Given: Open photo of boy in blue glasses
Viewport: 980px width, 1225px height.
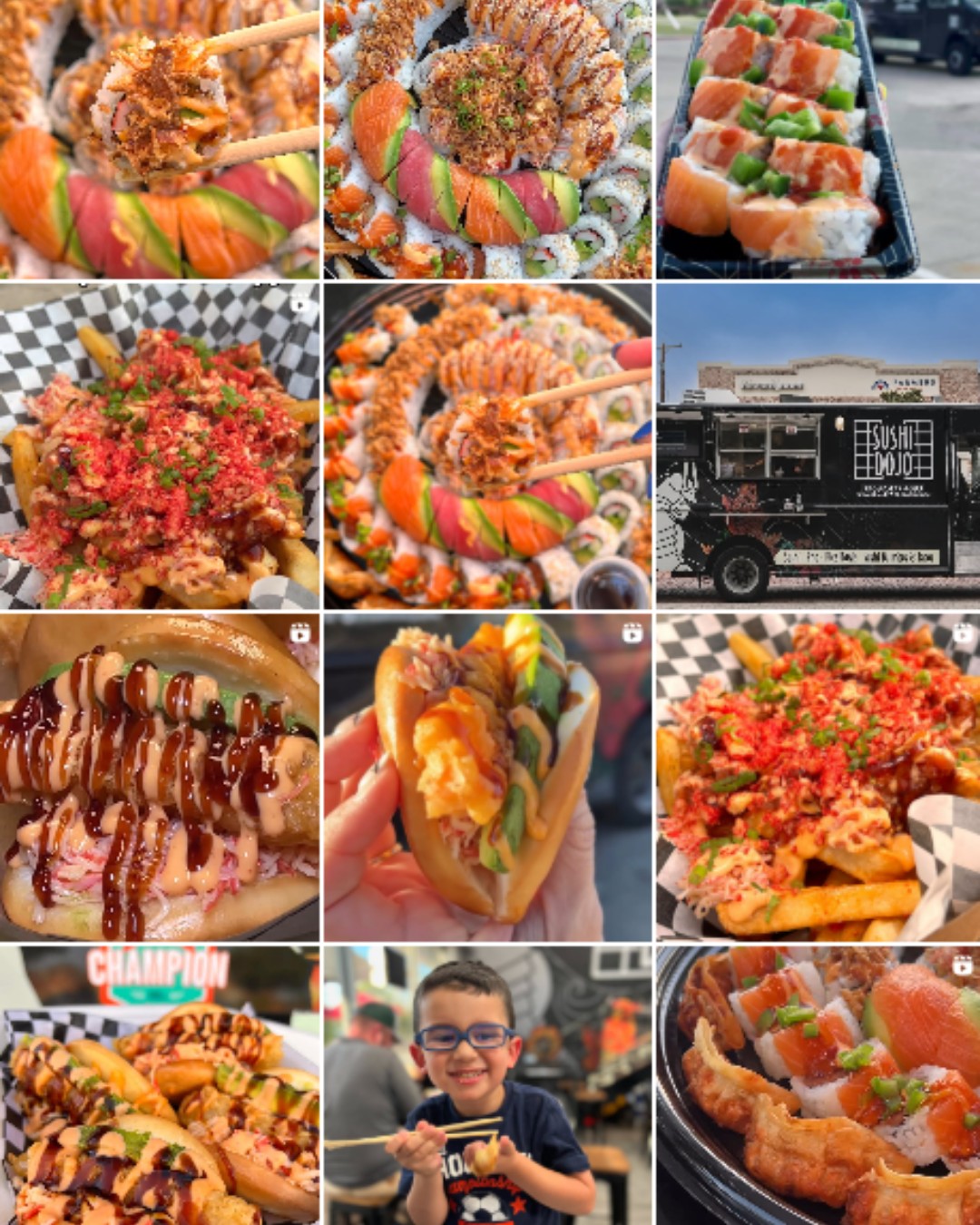Looking at the screenshot, I should coord(488,1086).
